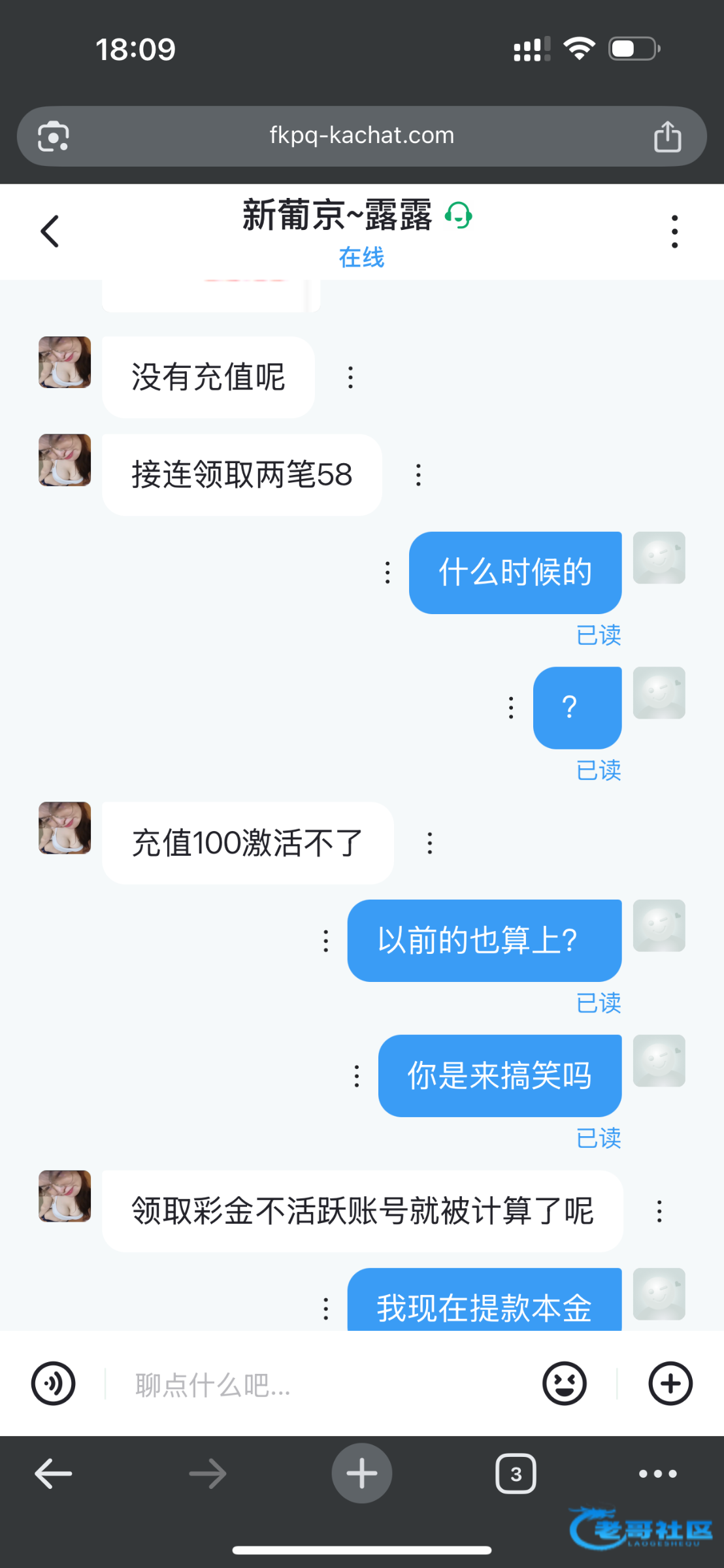
Task: Open the chat overflow menu in header
Action: (x=674, y=231)
